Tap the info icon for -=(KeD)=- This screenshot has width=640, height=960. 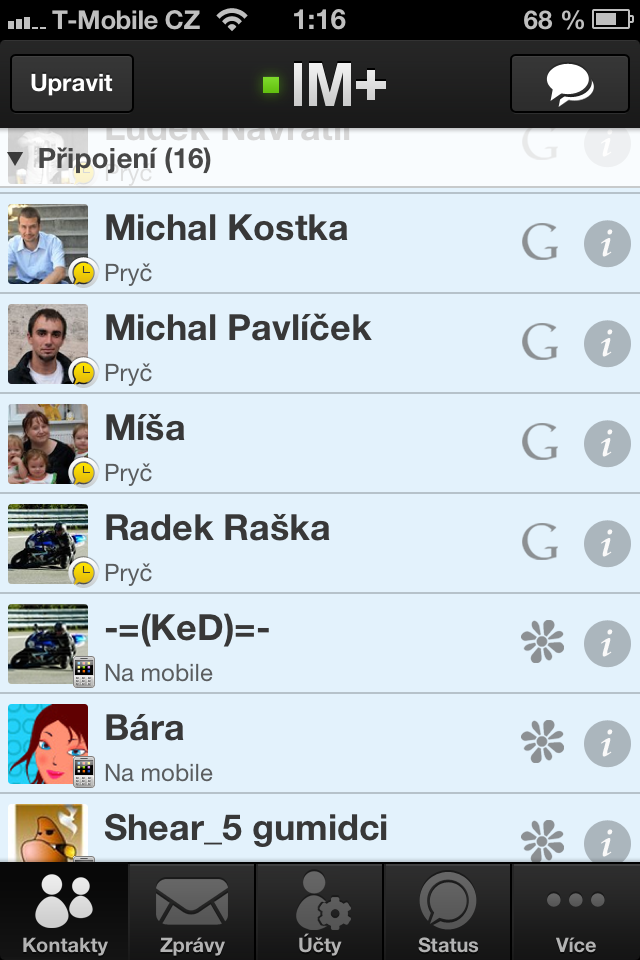[x=607, y=643]
